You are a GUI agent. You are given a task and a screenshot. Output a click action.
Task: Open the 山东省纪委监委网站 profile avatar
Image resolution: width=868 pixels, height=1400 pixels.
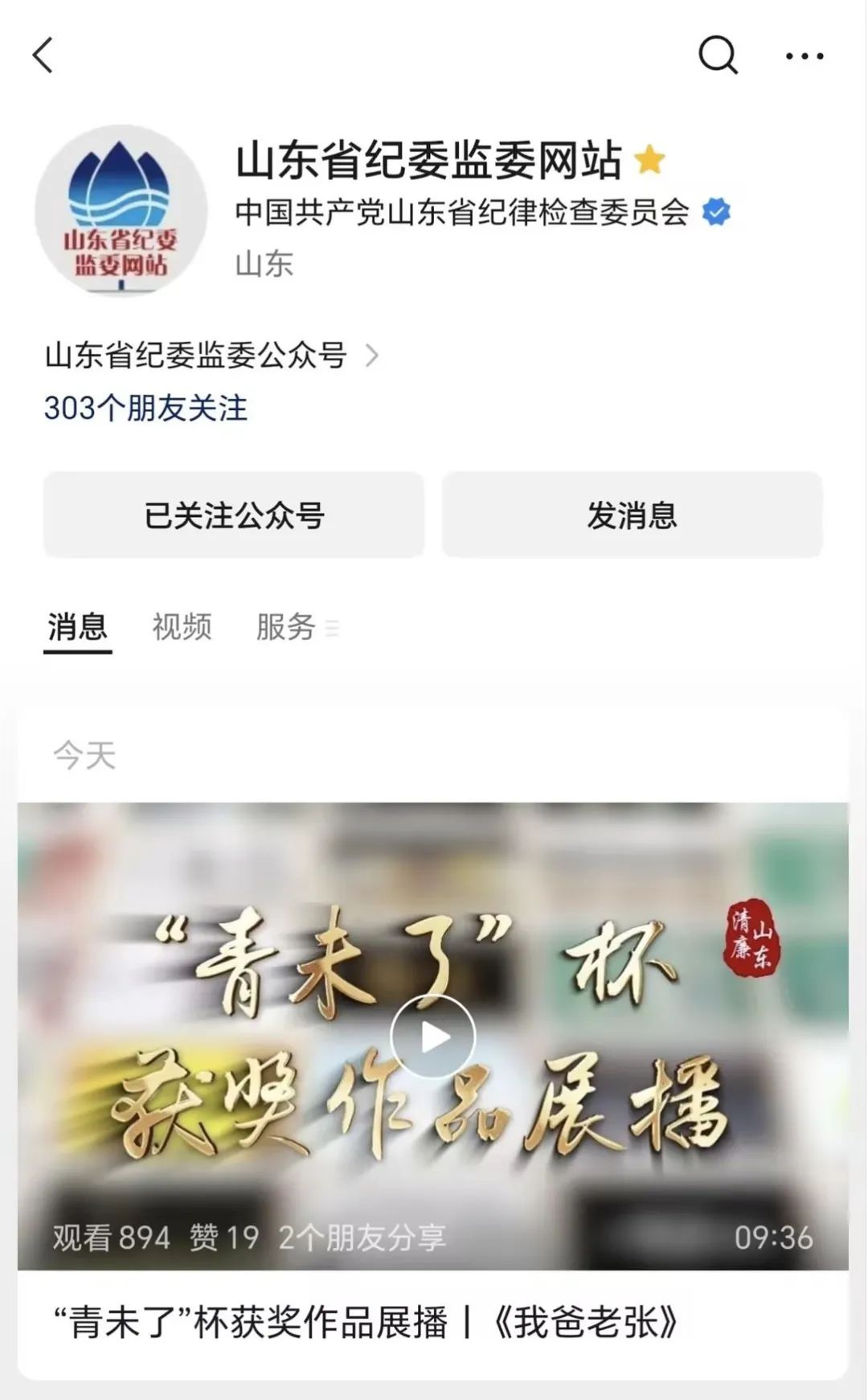(121, 211)
